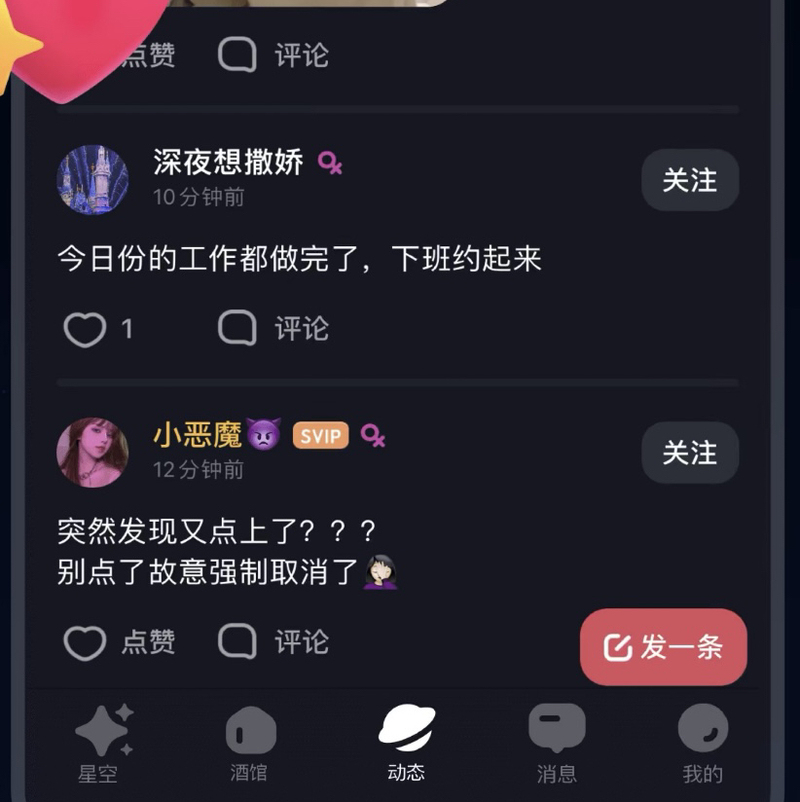Open 深夜想撒娇's profile avatar

(x=92, y=180)
